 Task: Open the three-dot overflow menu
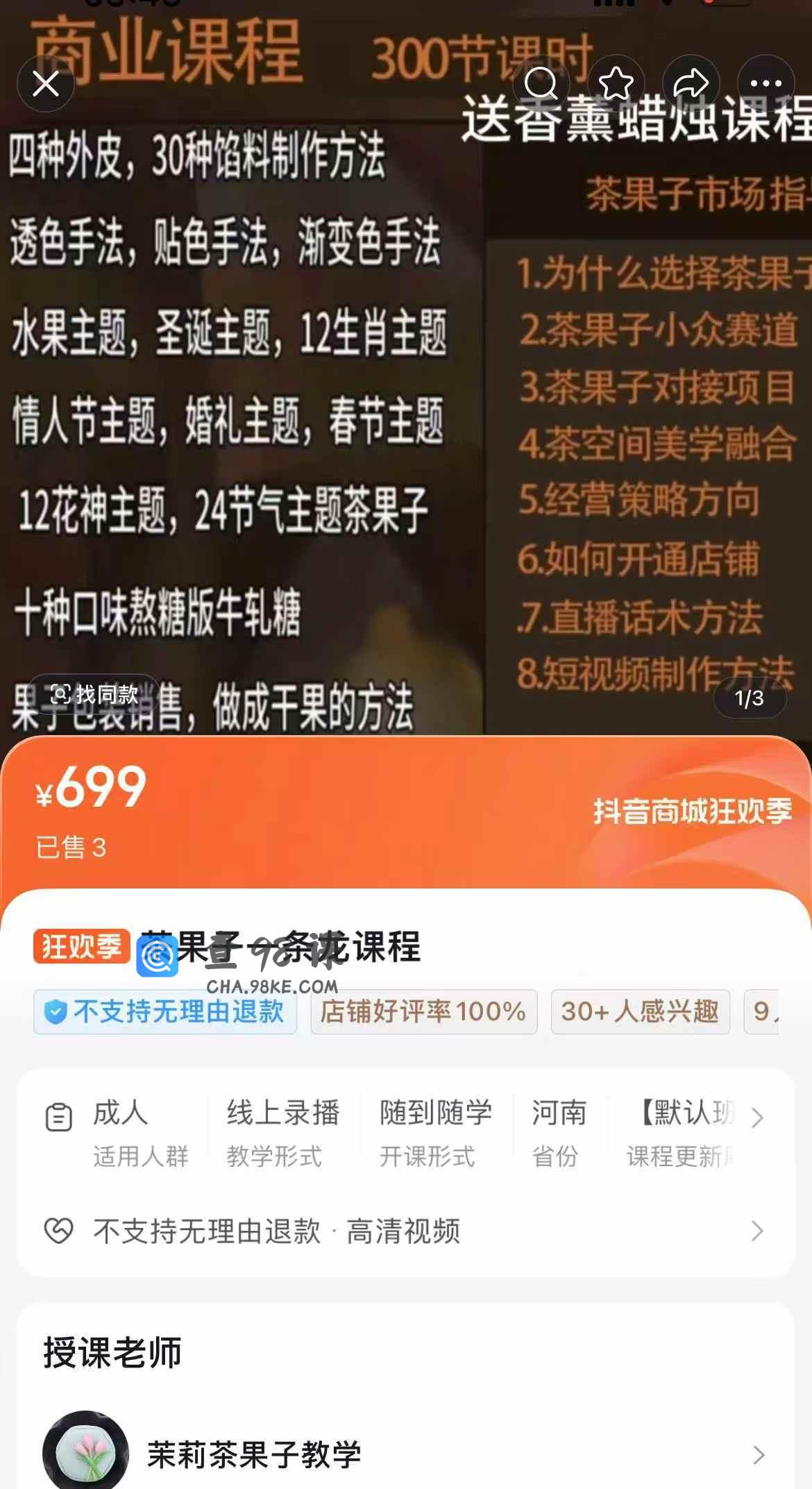[766, 84]
